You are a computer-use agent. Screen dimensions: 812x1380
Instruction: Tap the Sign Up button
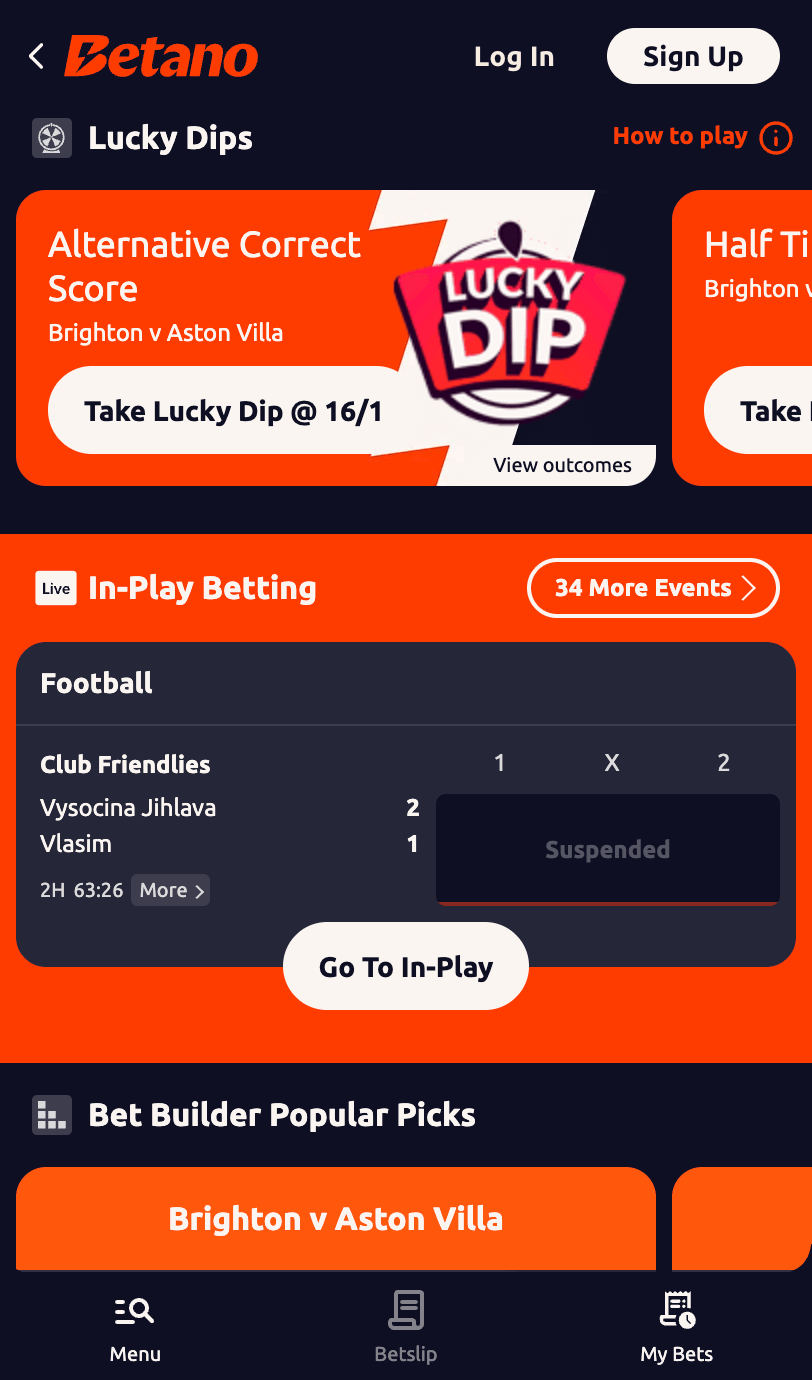pyautogui.click(x=693, y=57)
